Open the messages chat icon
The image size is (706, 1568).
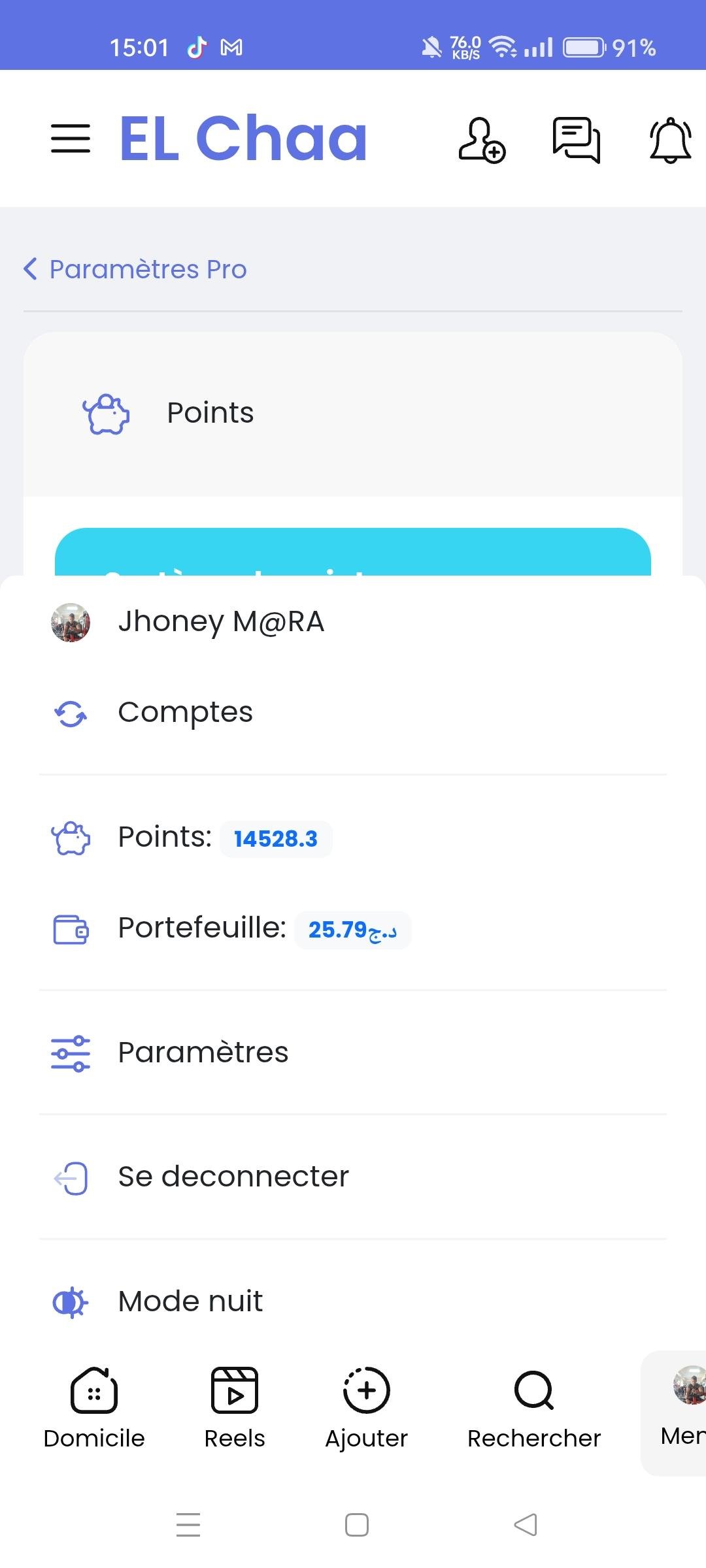pyautogui.click(x=576, y=140)
